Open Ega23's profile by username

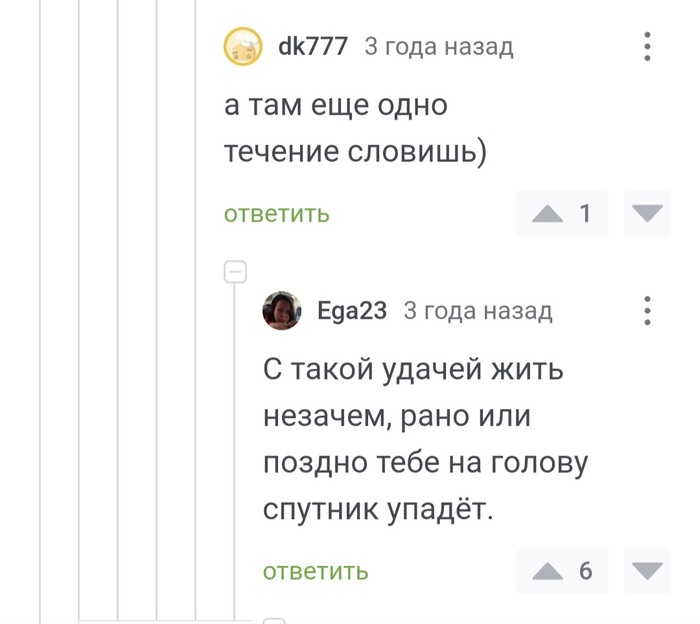click(351, 311)
